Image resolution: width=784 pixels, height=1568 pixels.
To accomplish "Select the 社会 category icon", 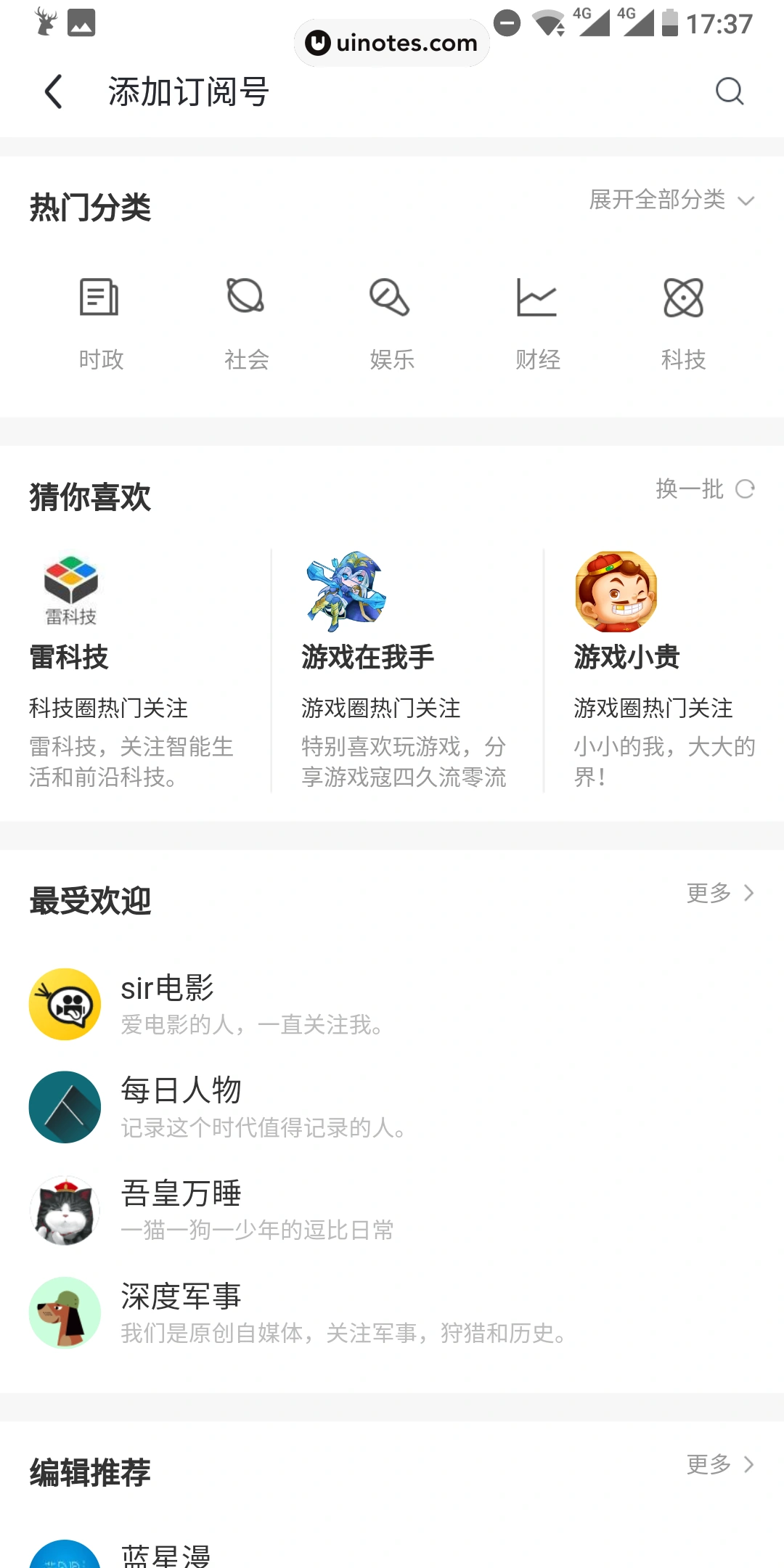I will click(x=245, y=298).
